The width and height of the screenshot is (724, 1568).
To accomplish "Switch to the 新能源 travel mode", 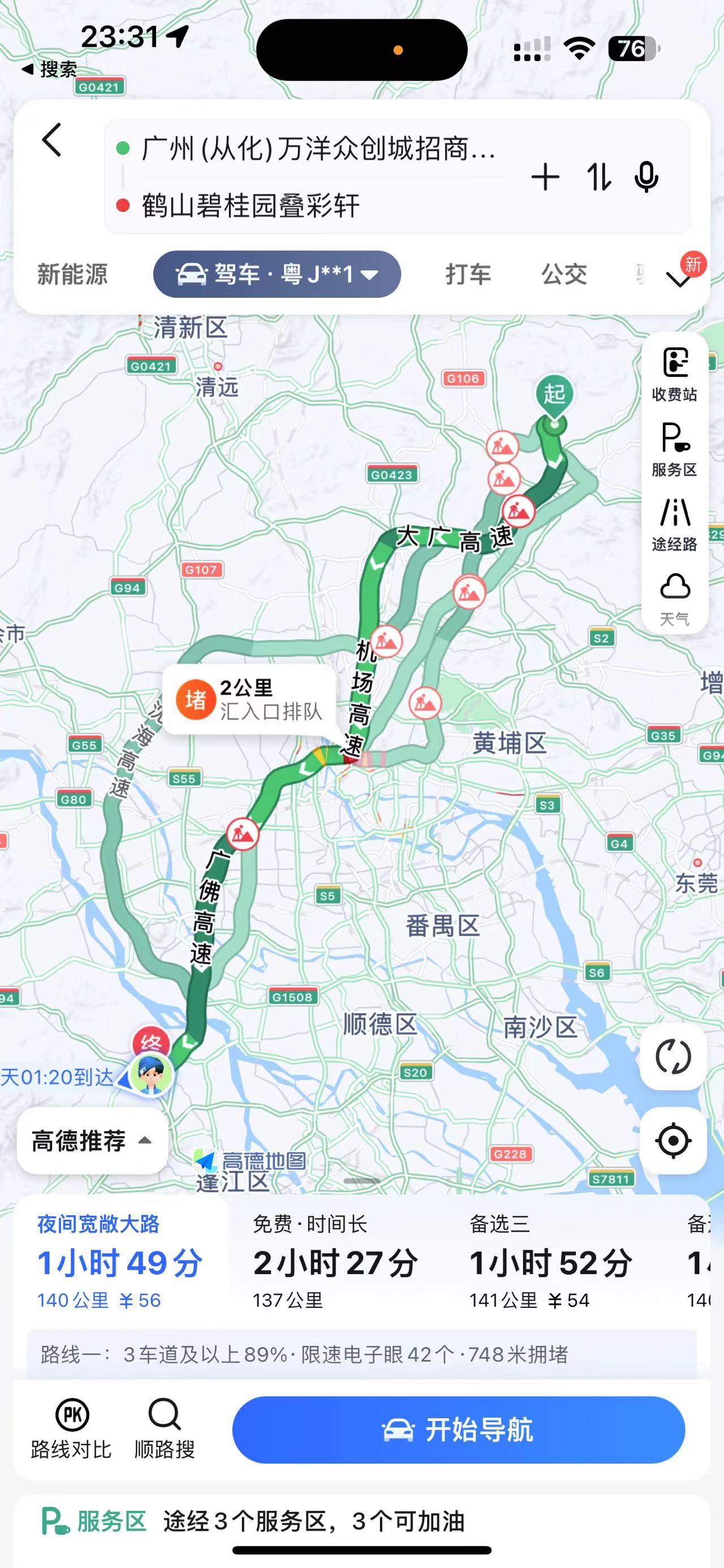I will click(72, 275).
